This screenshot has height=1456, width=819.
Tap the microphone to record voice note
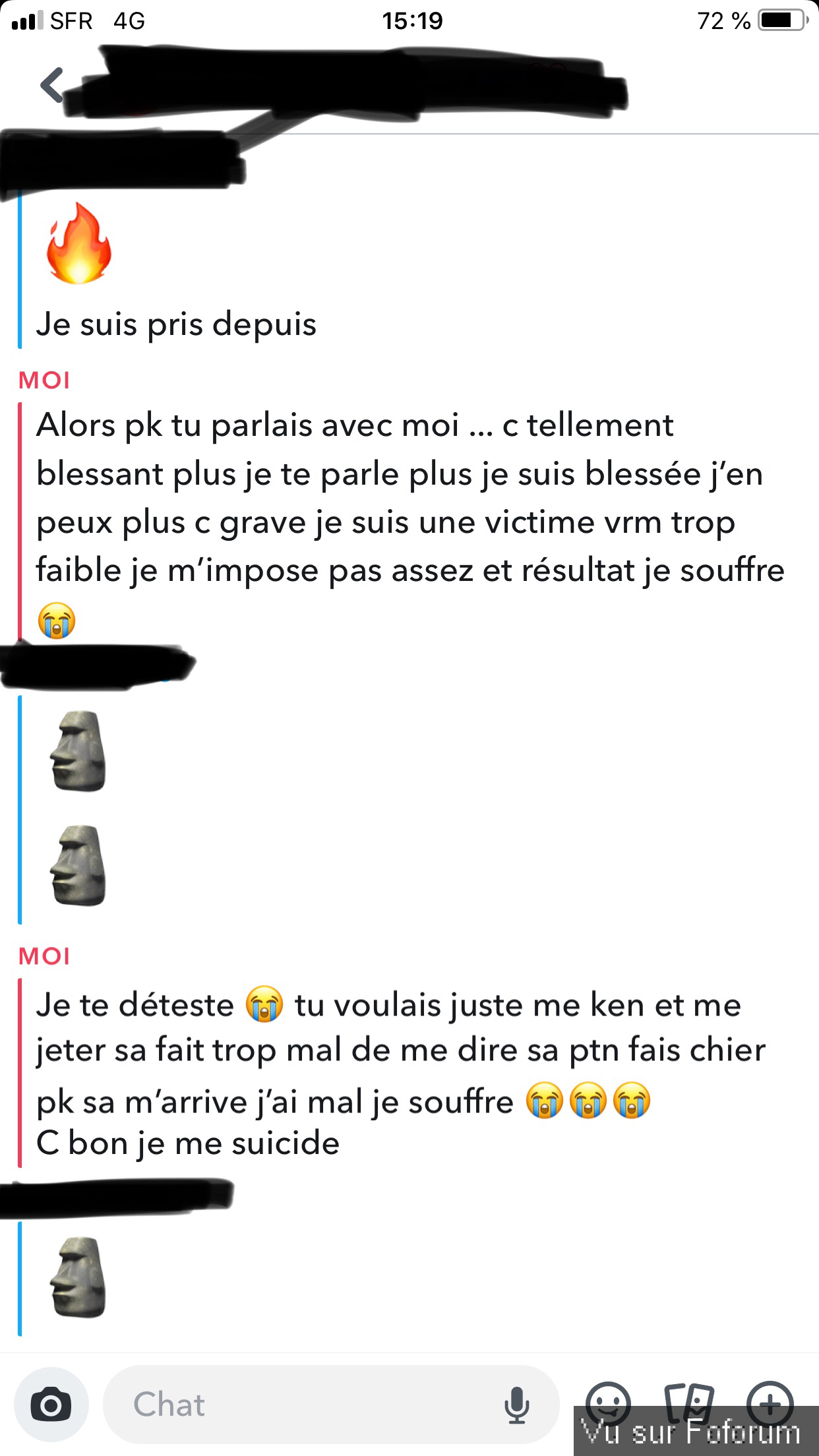point(516,1405)
